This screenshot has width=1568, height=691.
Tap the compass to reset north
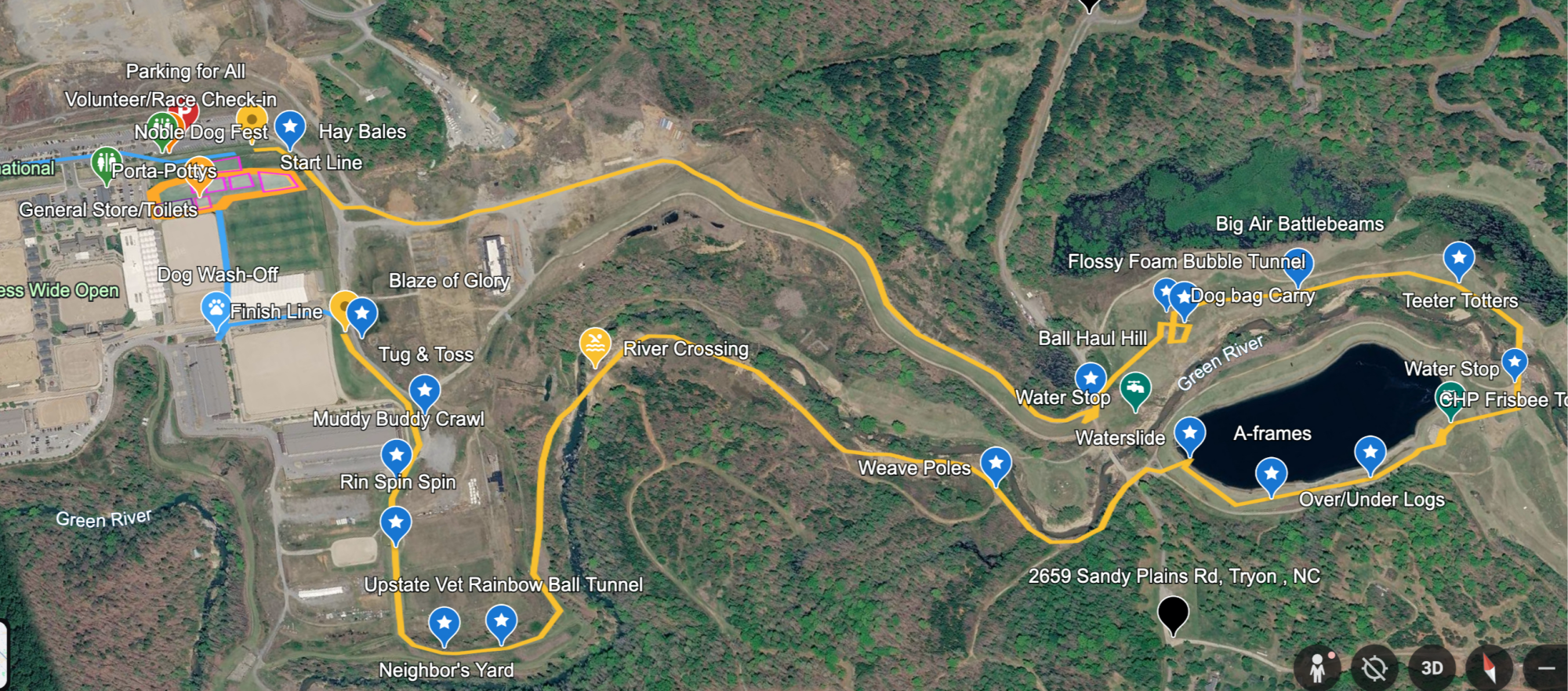point(1488,668)
